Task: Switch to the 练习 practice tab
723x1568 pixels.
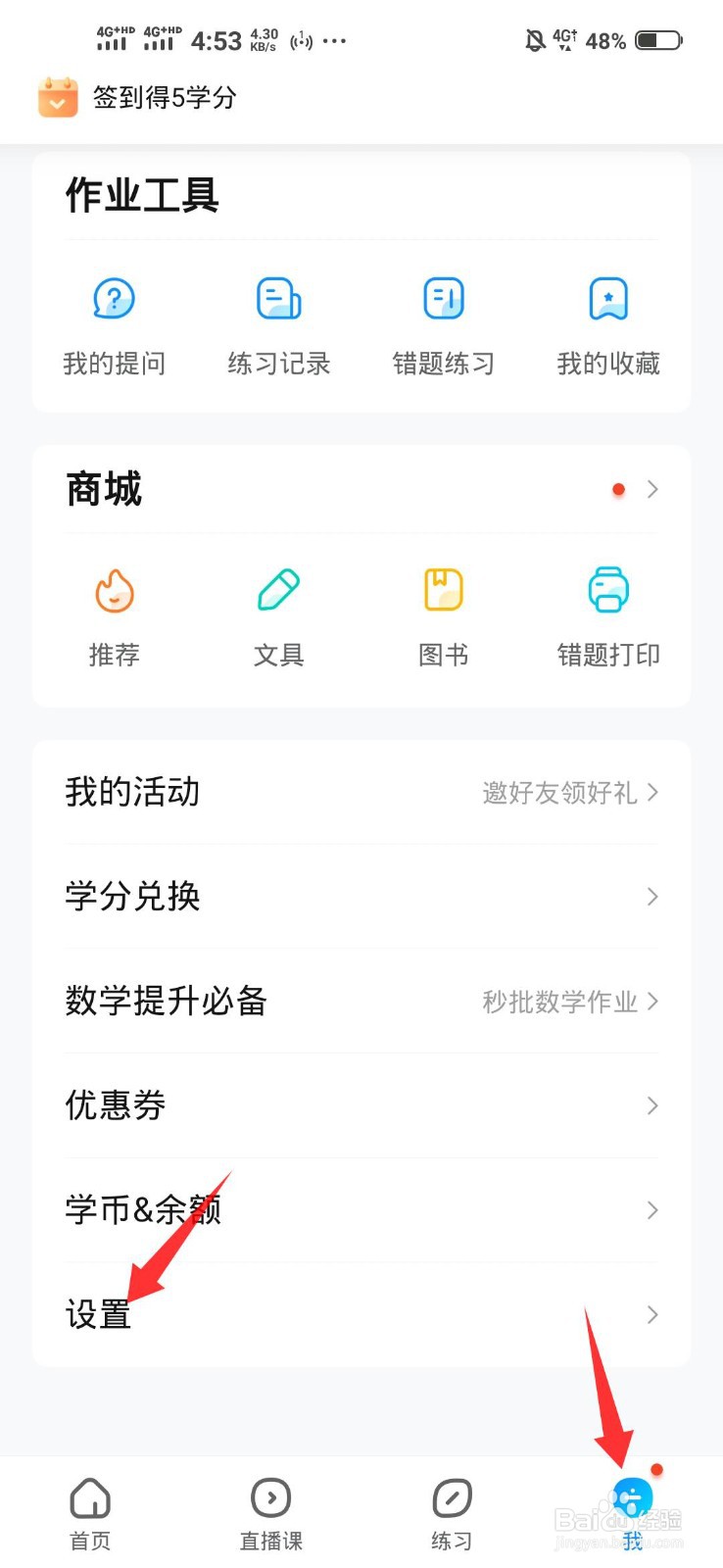Action: pos(452,1514)
